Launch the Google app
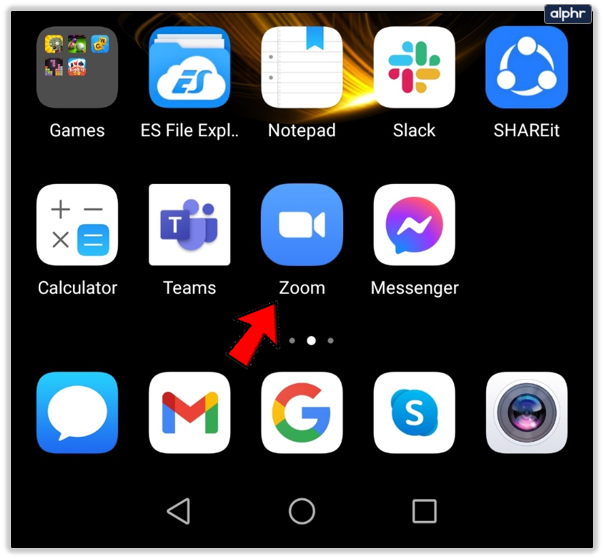This screenshot has height=559, width=604. pos(301,413)
